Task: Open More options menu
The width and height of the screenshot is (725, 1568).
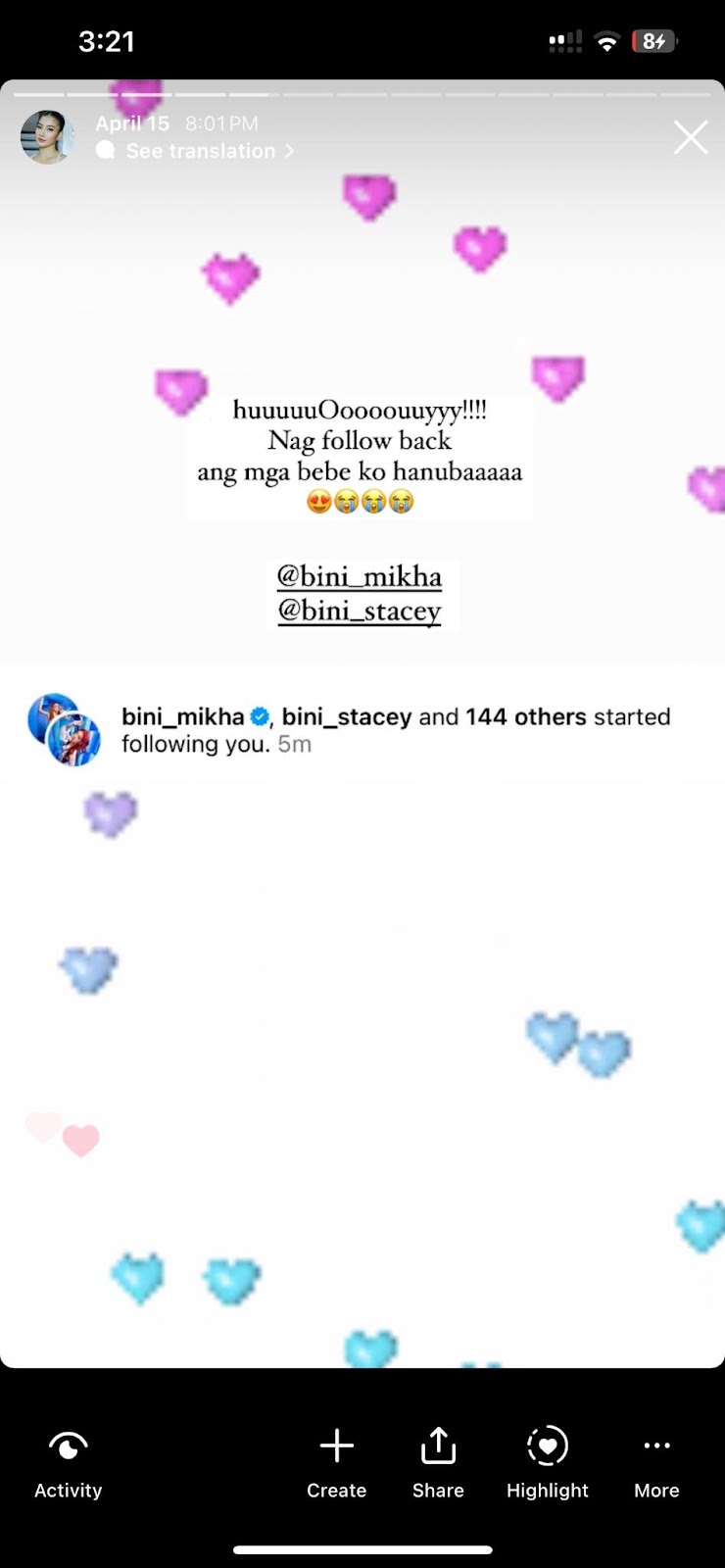Action: [x=656, y=1463]
